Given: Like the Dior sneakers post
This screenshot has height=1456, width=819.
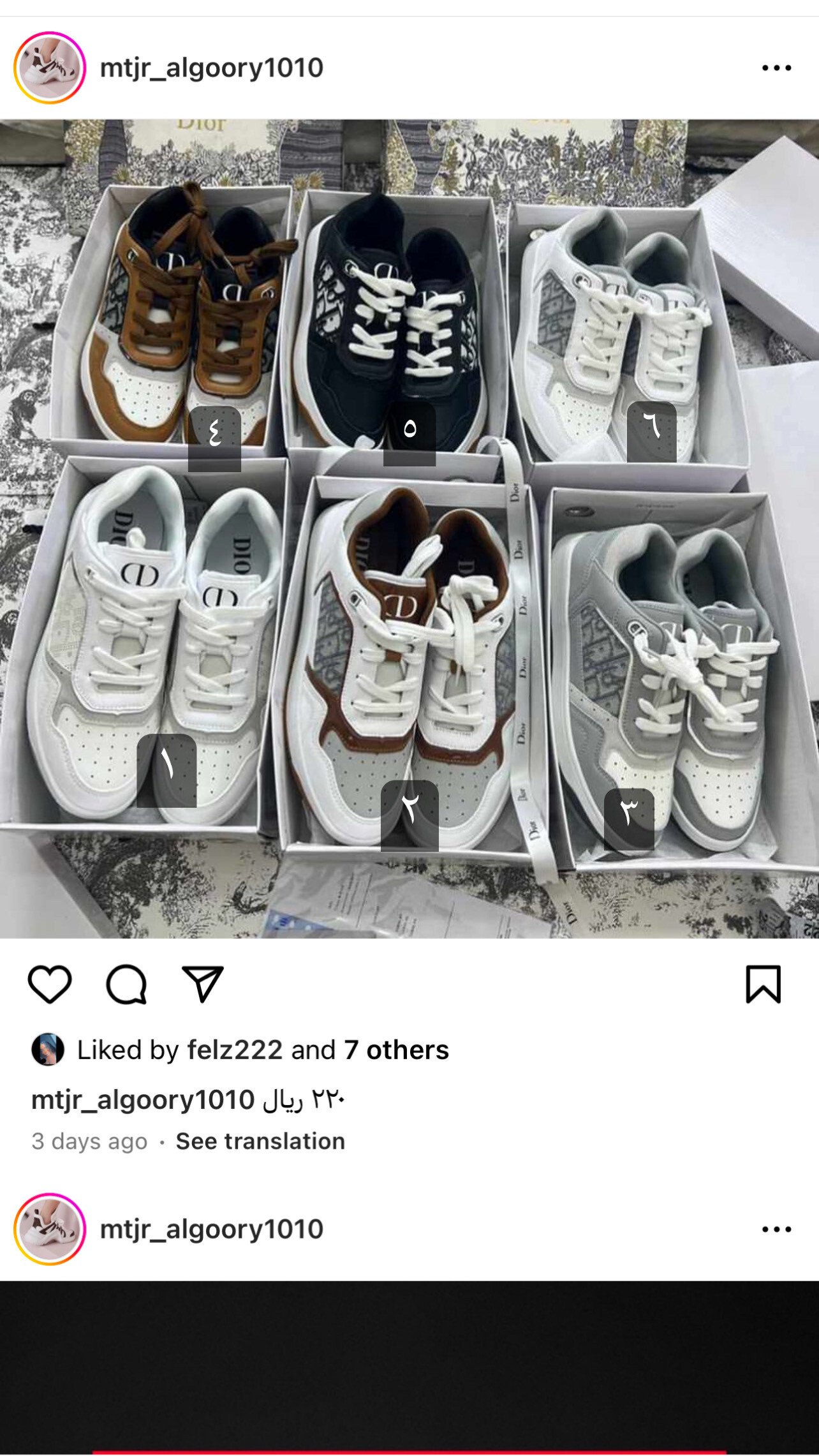Looking at the screenshot, I should pyautogui.click(x=50, y=984).
